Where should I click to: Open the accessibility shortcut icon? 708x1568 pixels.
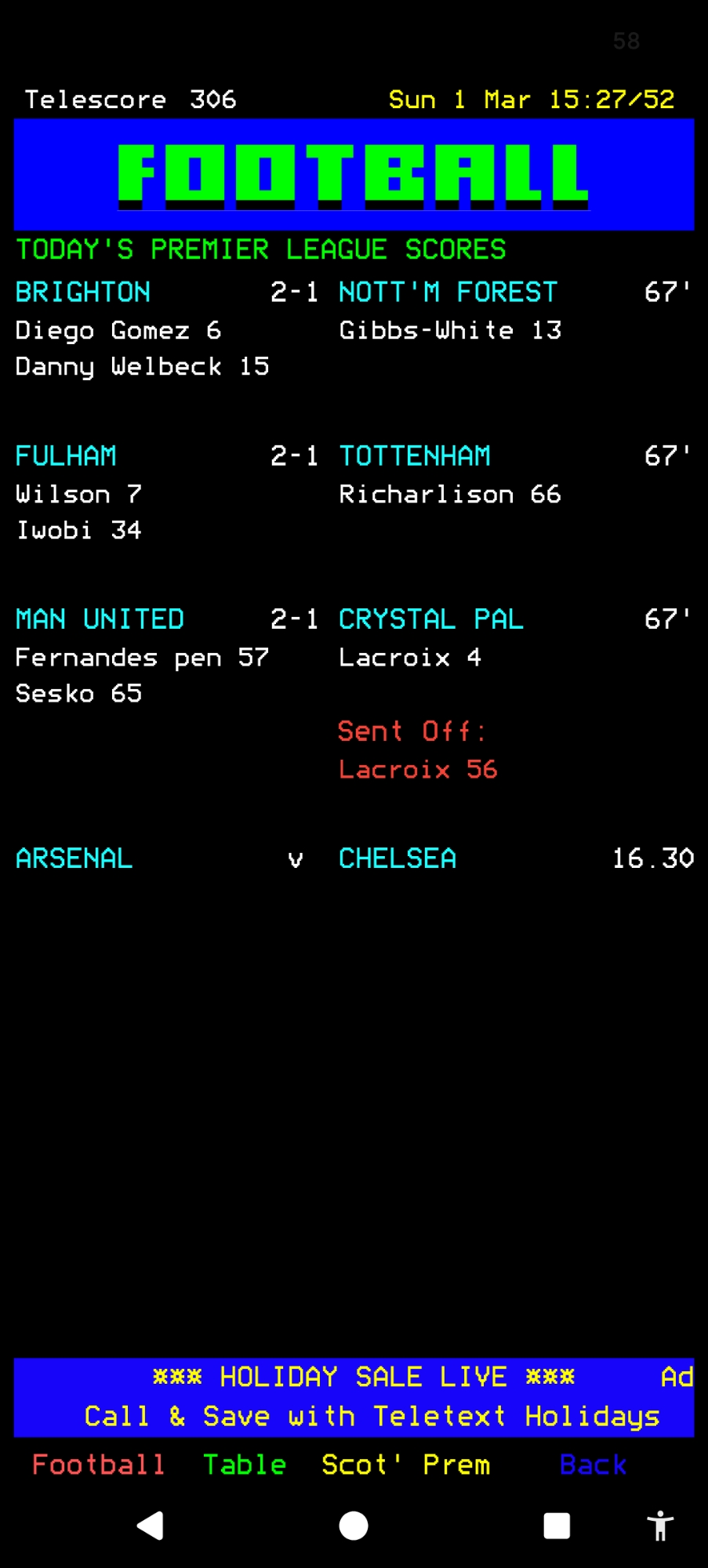pos(660,1526)
